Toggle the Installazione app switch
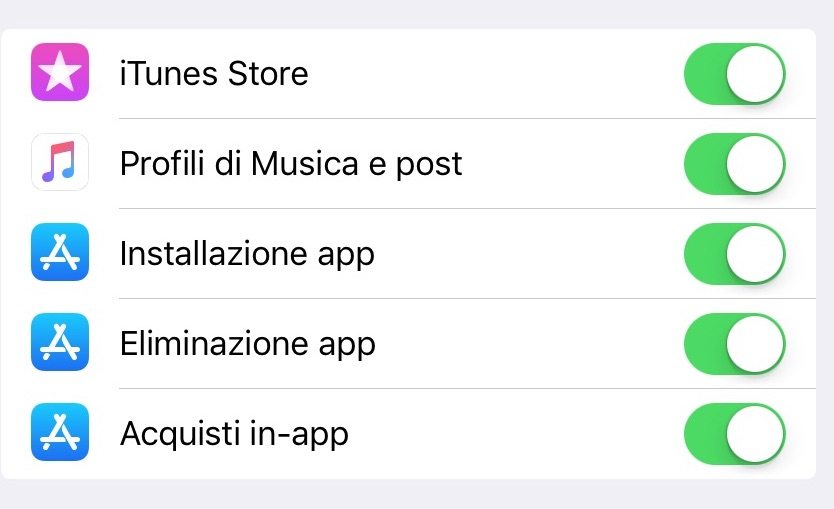The image size is (834, 509). [x=734, y=254]
